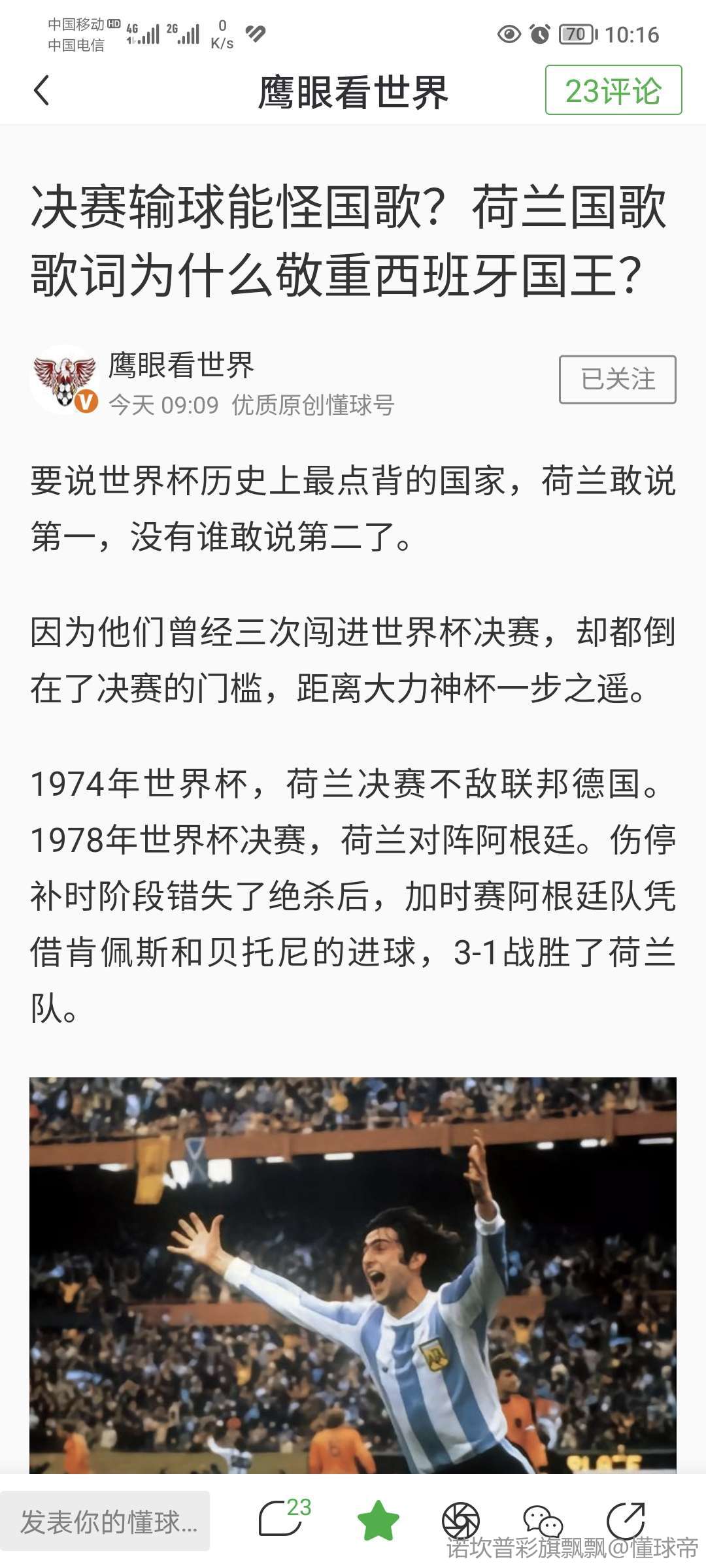View the Argentina player photo
Screen dimensions: 706x1568
point(353,1274)
